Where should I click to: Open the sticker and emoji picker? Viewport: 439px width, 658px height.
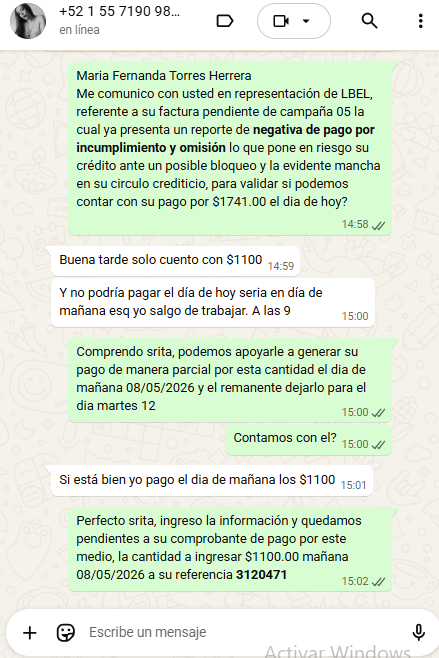pos(66,632)
